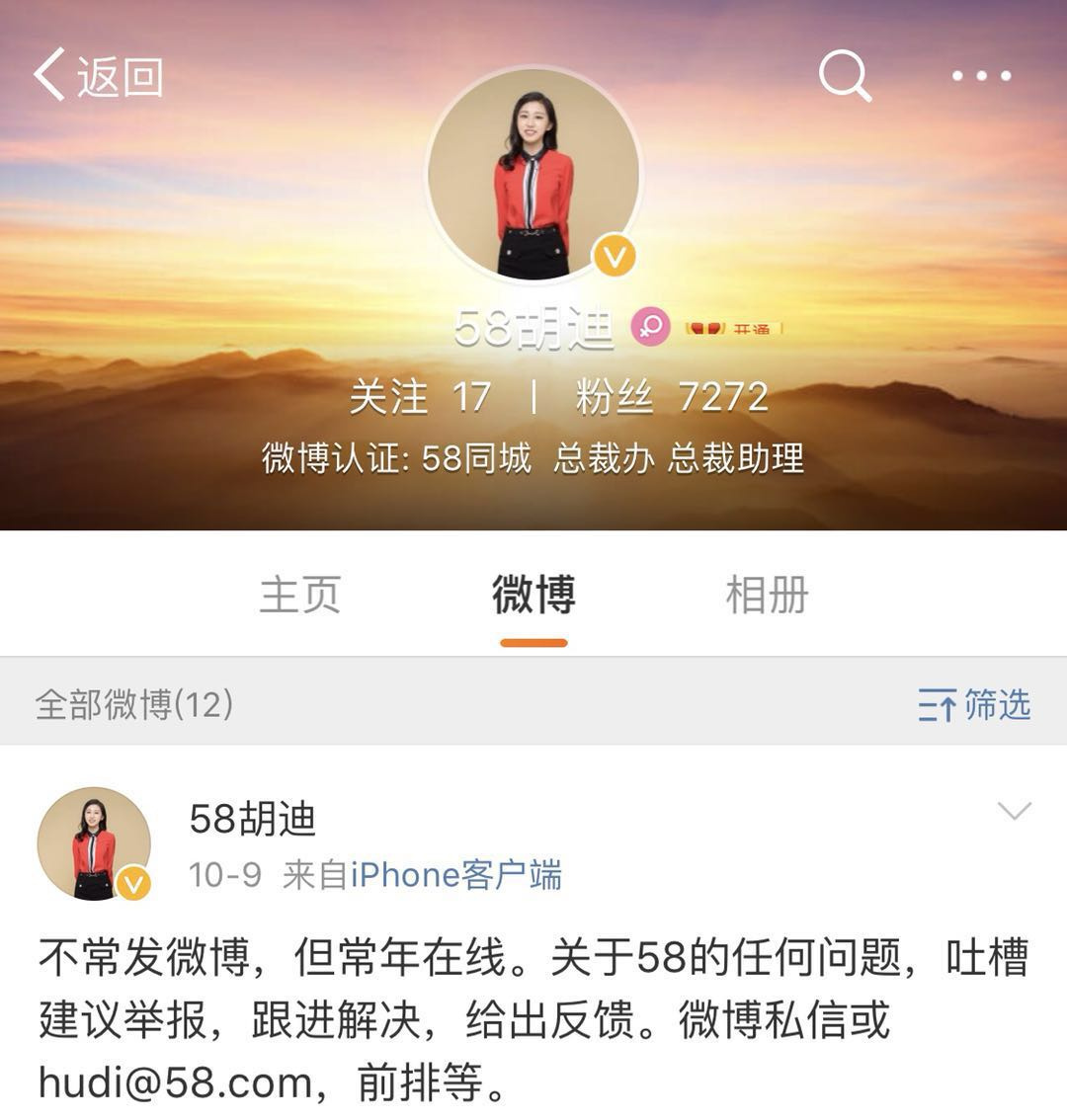Go back using the 返回 button

(99, 76)
